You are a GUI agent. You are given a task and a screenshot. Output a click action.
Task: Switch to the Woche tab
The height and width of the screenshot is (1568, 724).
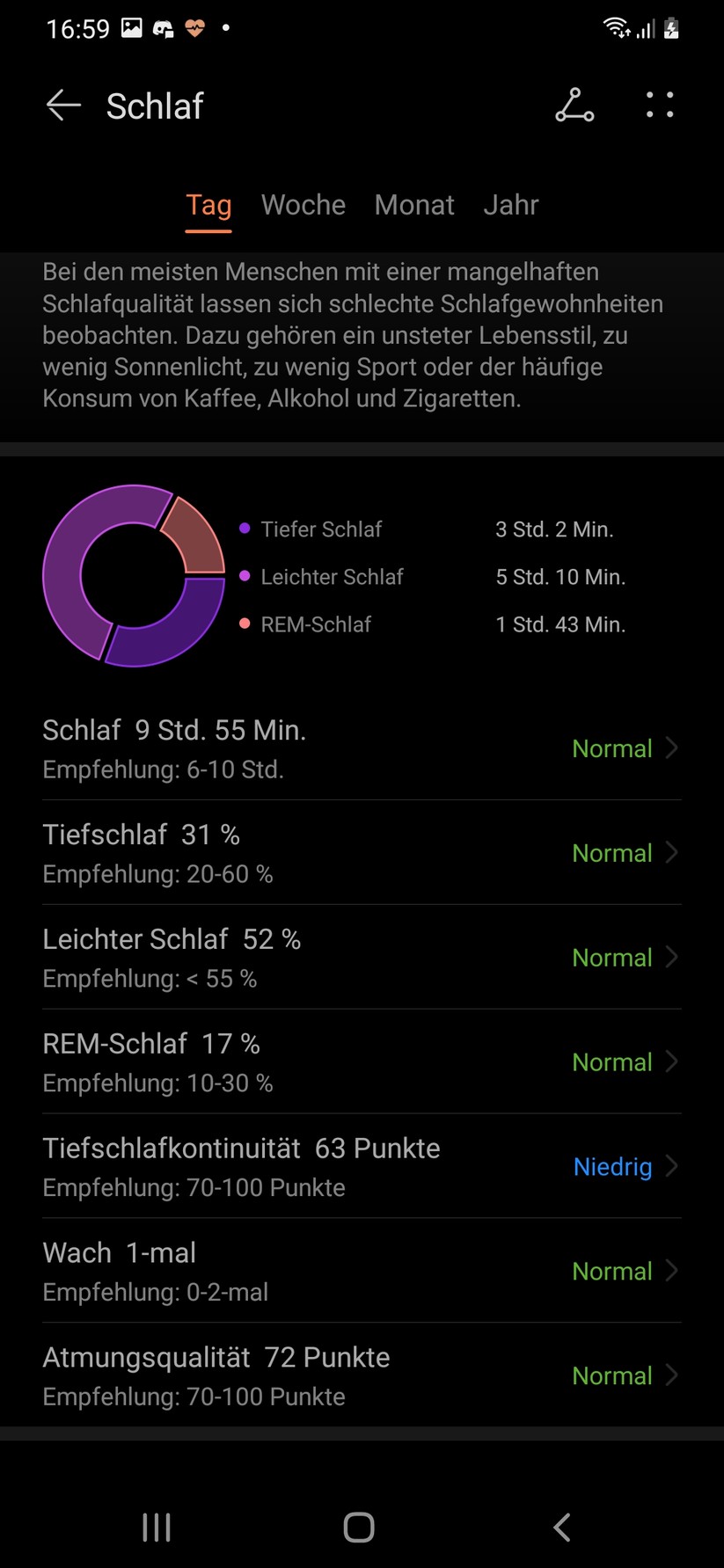pos(303,205)
